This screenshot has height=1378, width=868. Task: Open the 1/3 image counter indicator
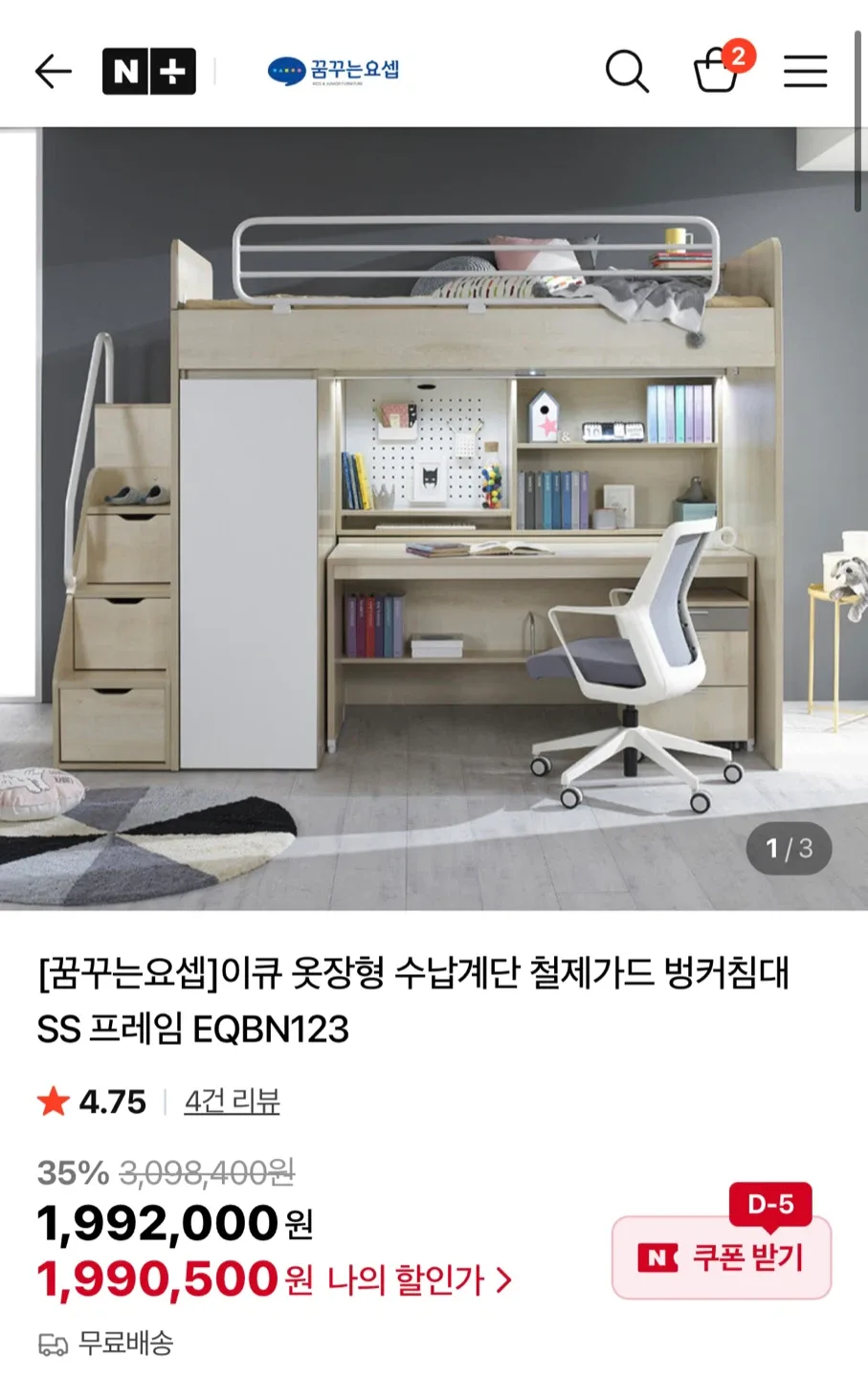click(x=789, y=848)
